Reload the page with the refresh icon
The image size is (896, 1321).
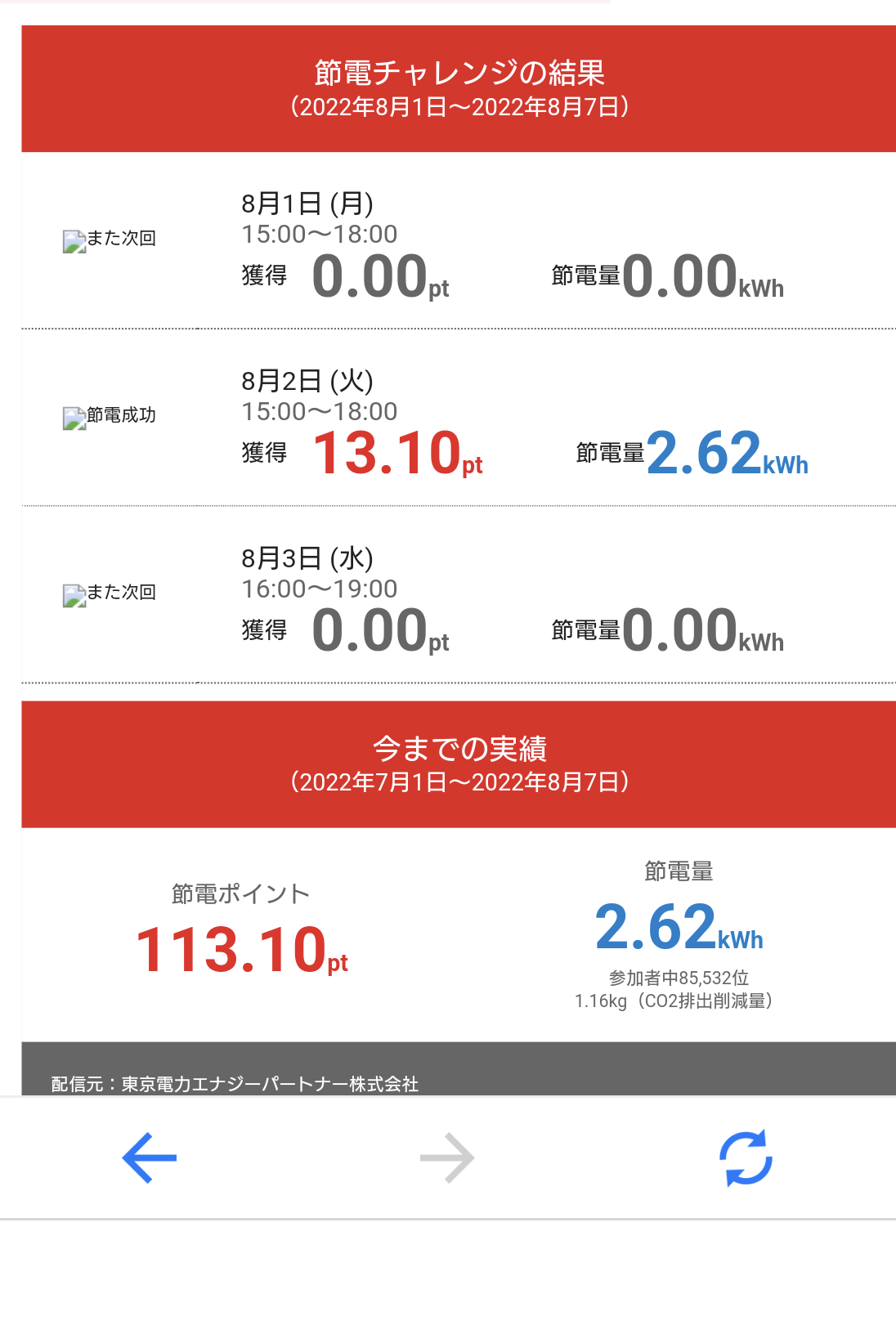tap(746, 1158)
